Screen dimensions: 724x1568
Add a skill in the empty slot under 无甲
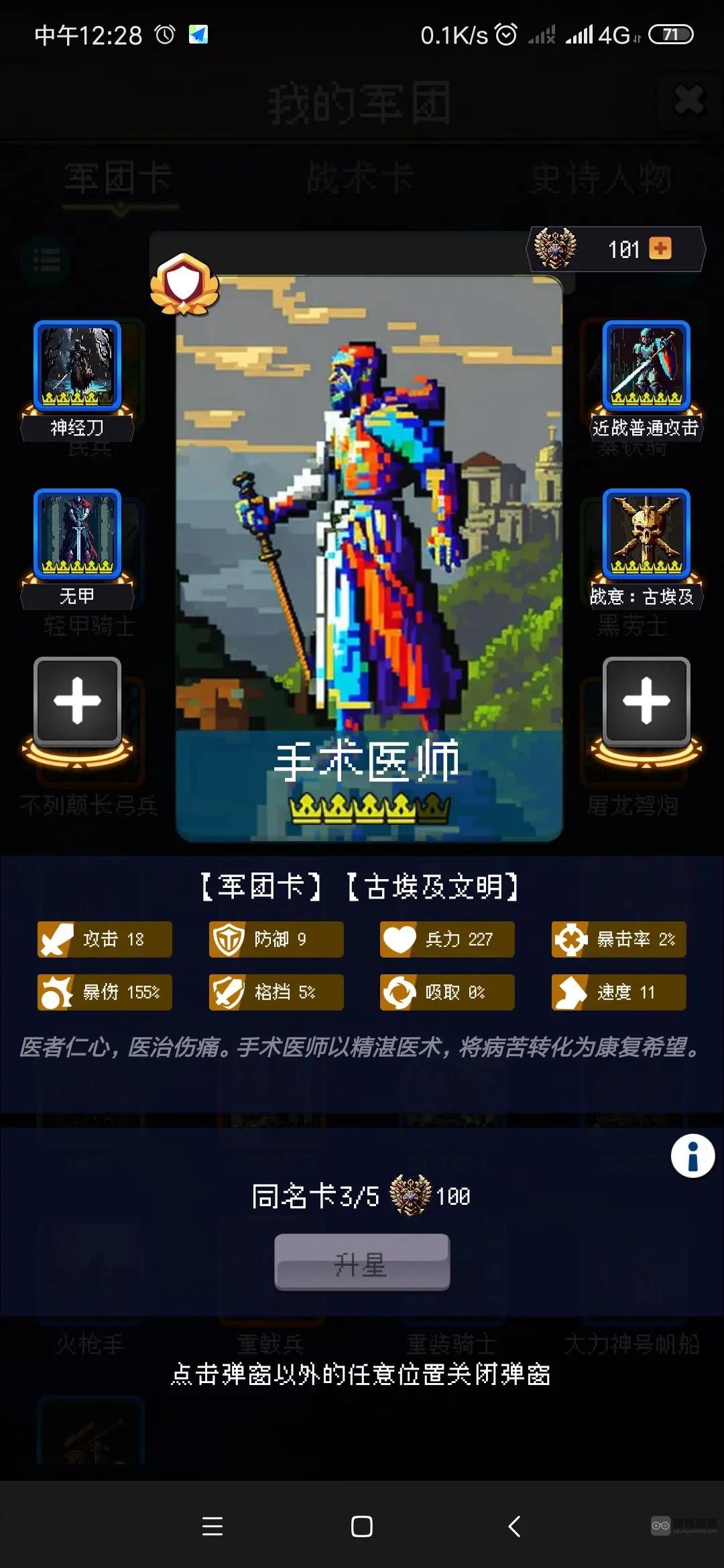(x=77, y=701)
